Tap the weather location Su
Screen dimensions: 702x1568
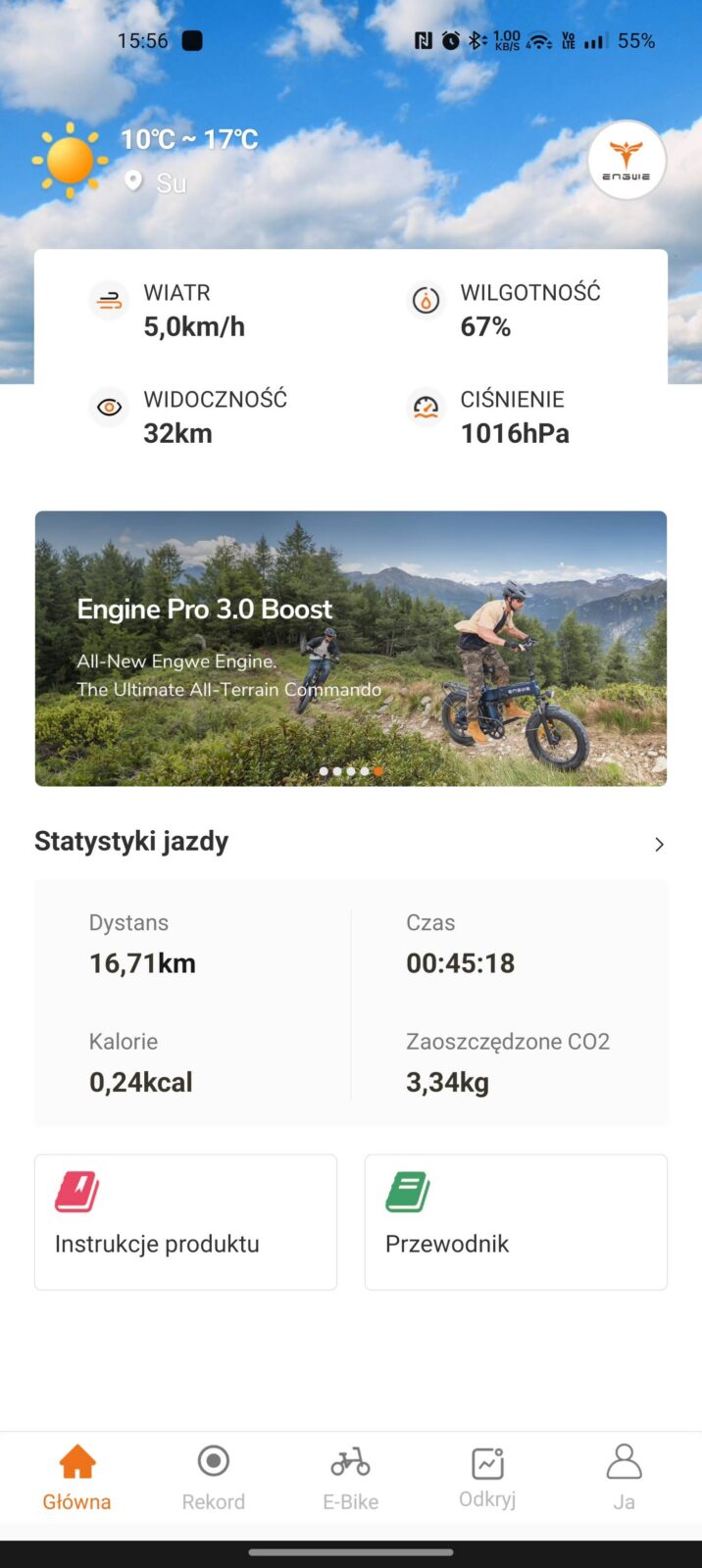click(x=169, y=183)
